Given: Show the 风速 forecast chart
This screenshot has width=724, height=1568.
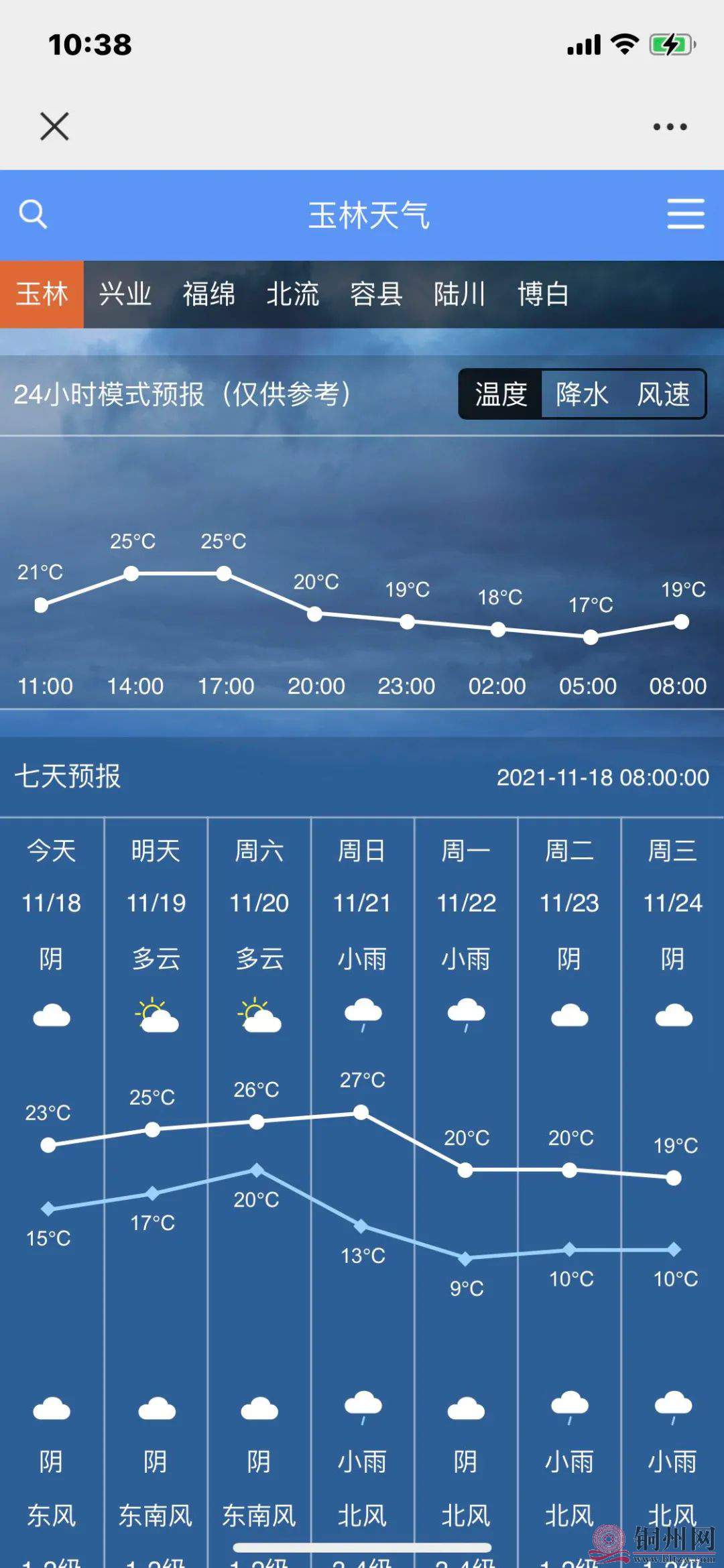Looking at the screenshot, I should [x=663, y=394].
